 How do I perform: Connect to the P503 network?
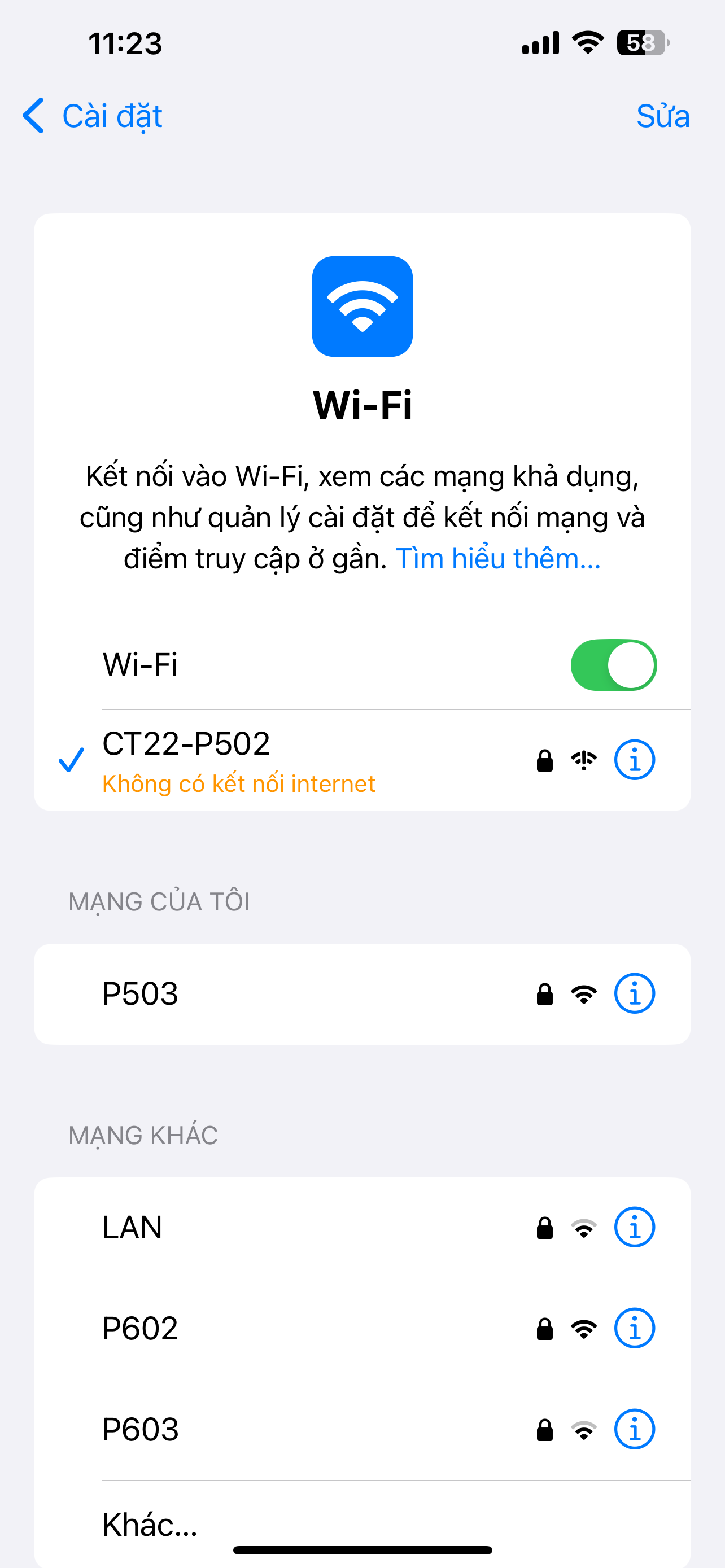[243, 994]
